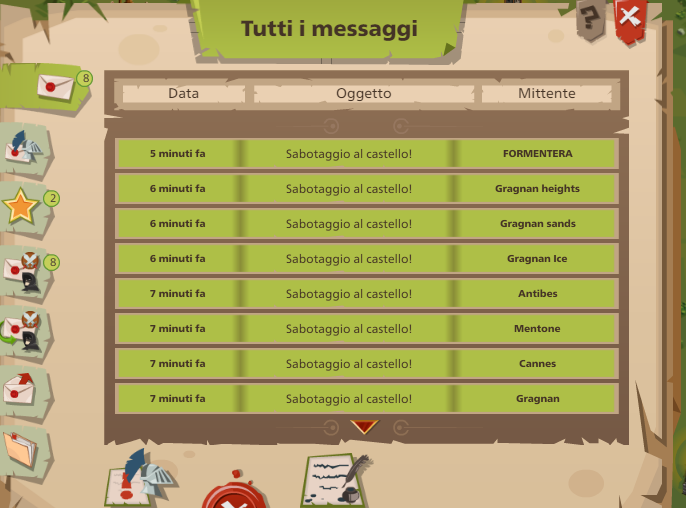
Task: Open the message from Cannes
Action: (x=365, y=363)
